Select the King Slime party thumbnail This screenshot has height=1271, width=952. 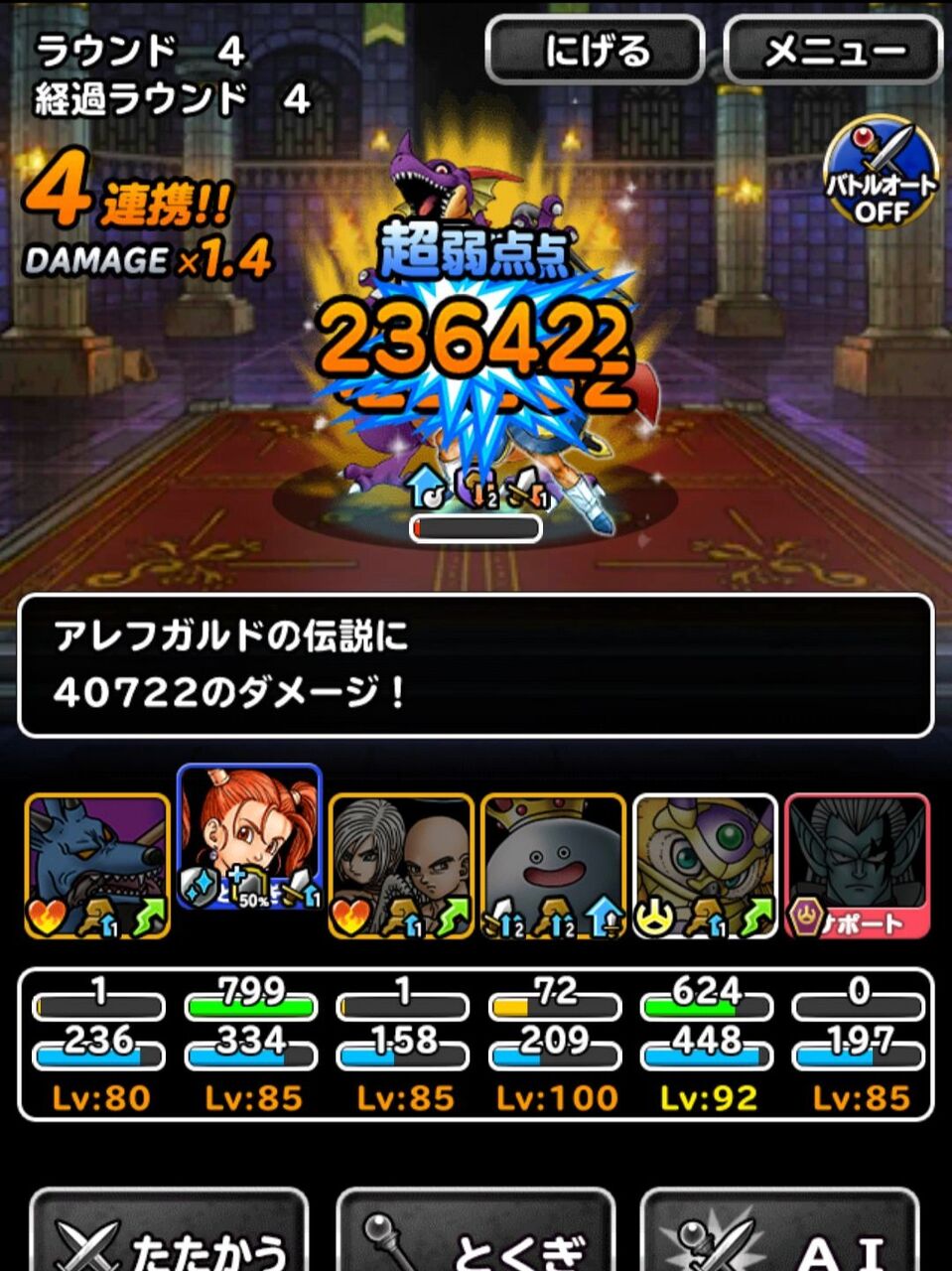[x=553, y=859]
